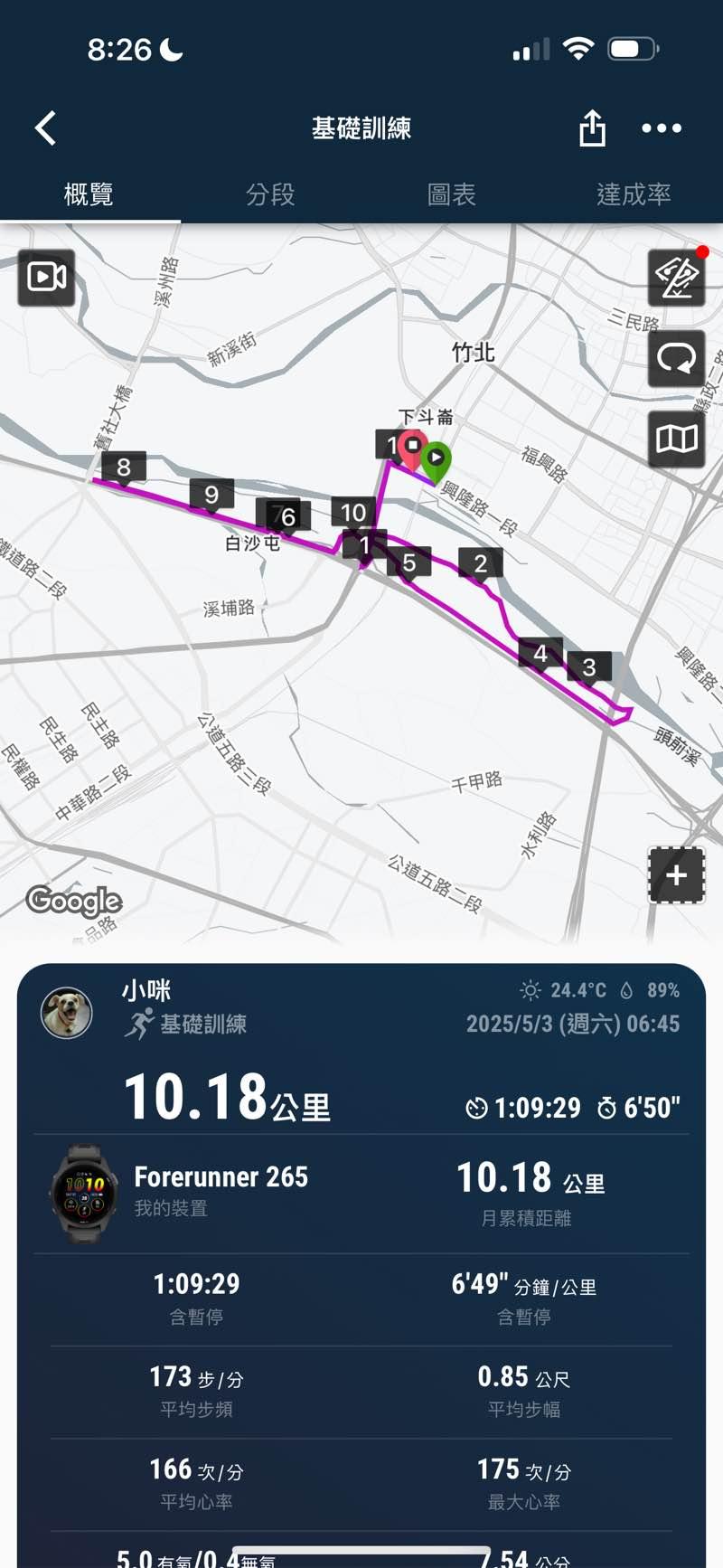Change the map type

[676, 439]
